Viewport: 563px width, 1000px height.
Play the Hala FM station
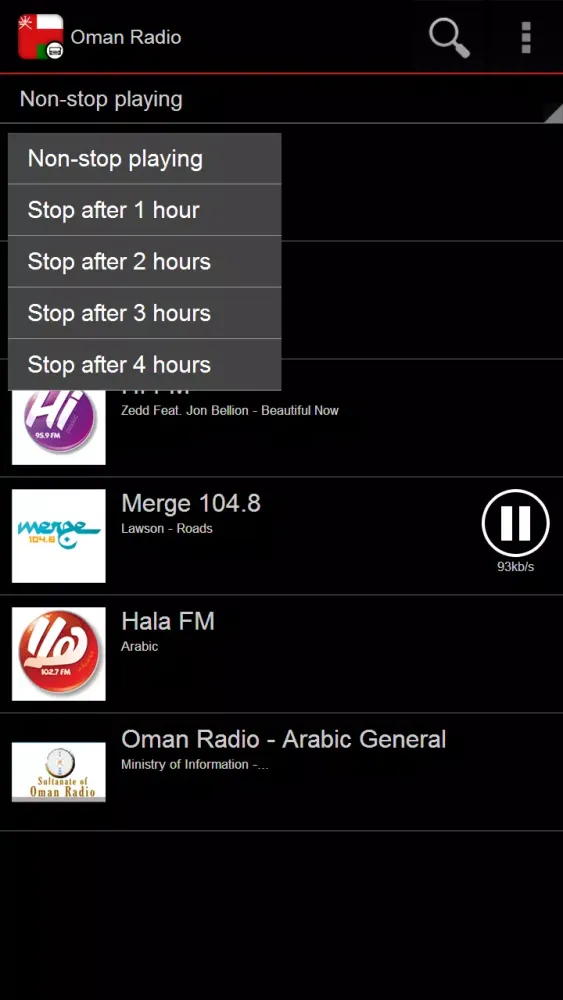click(x=281, y=654)
